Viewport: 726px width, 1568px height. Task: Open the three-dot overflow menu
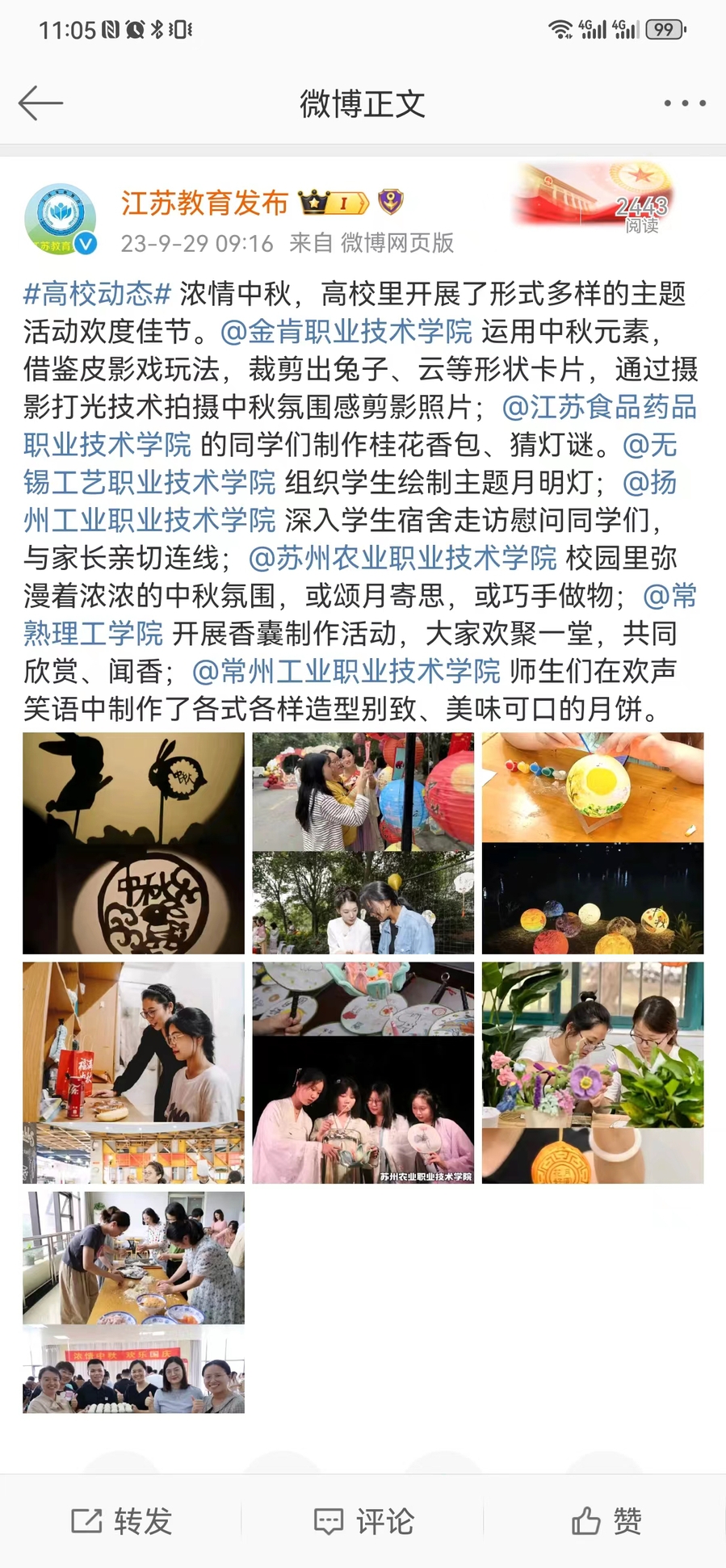(684, 103)
